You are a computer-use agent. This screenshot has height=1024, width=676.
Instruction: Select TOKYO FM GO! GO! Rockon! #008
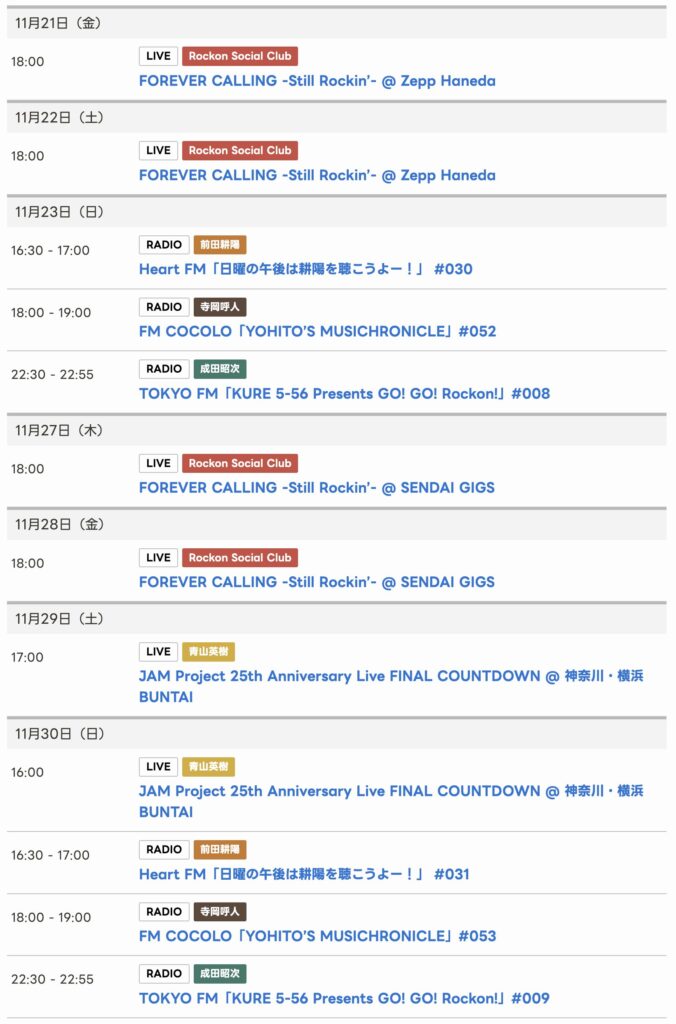(344, 393)
